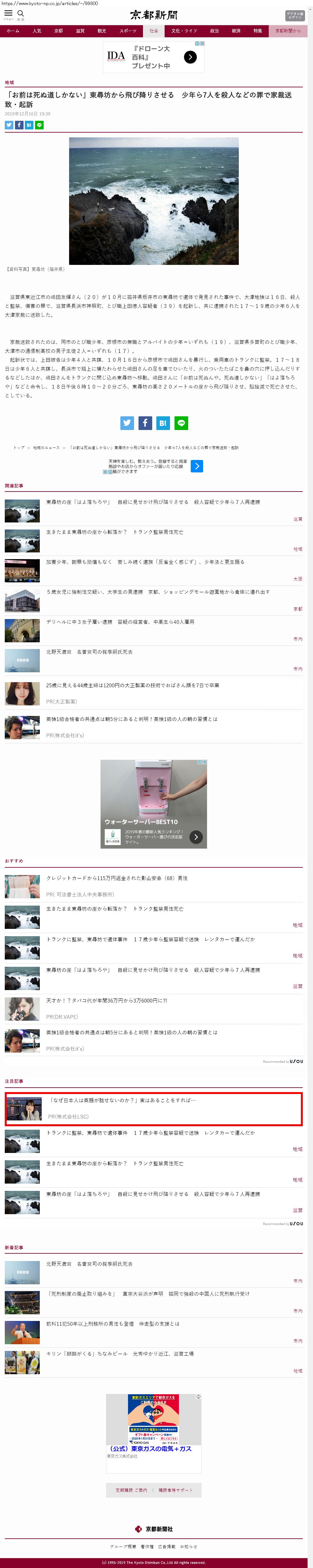Select the 政治 tab
Image resolution: width=313 pixels, height=1568 pixels.
(x=215, y=30)
